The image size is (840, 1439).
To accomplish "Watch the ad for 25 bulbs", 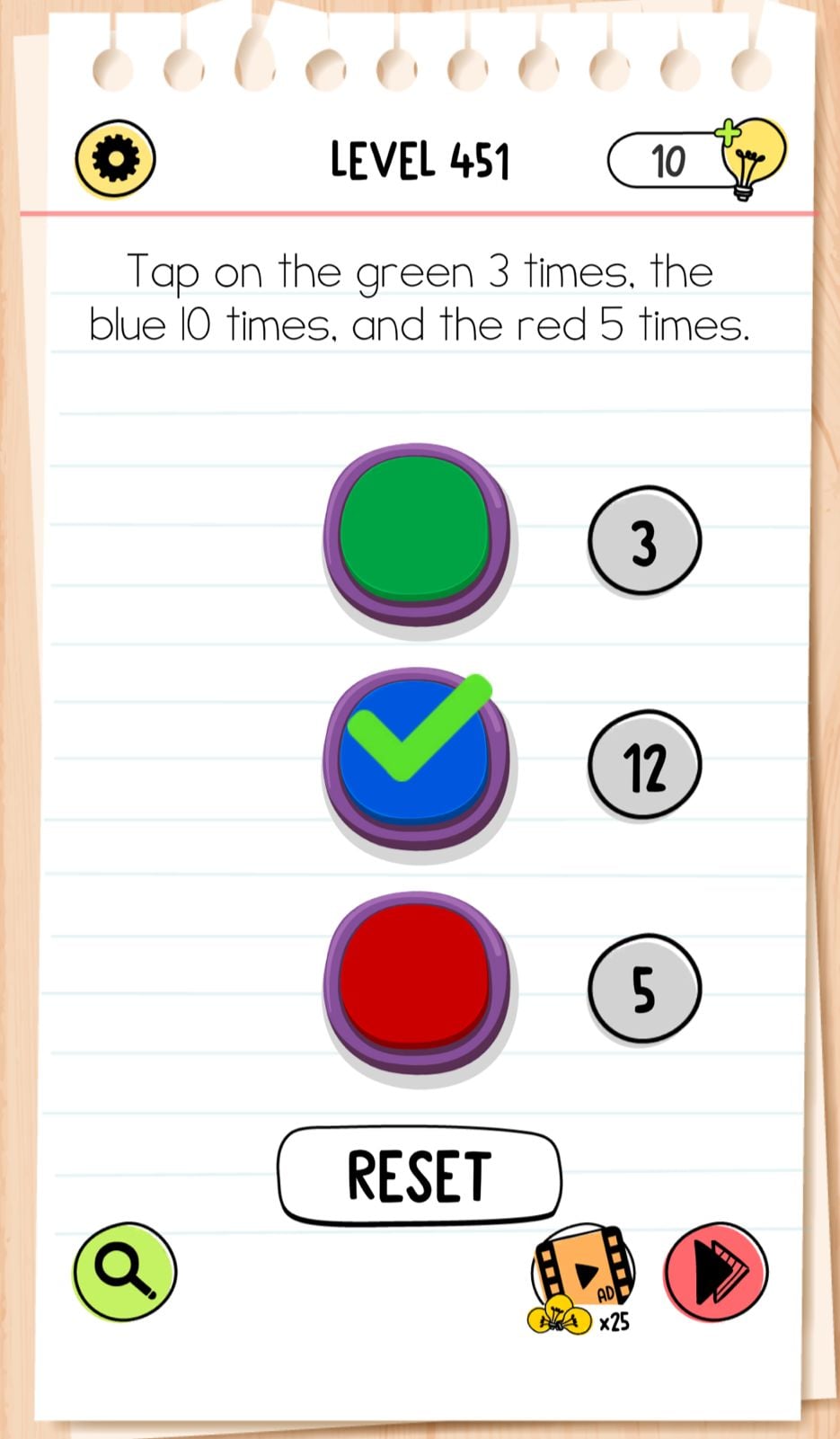I will tap(583, 1276).
